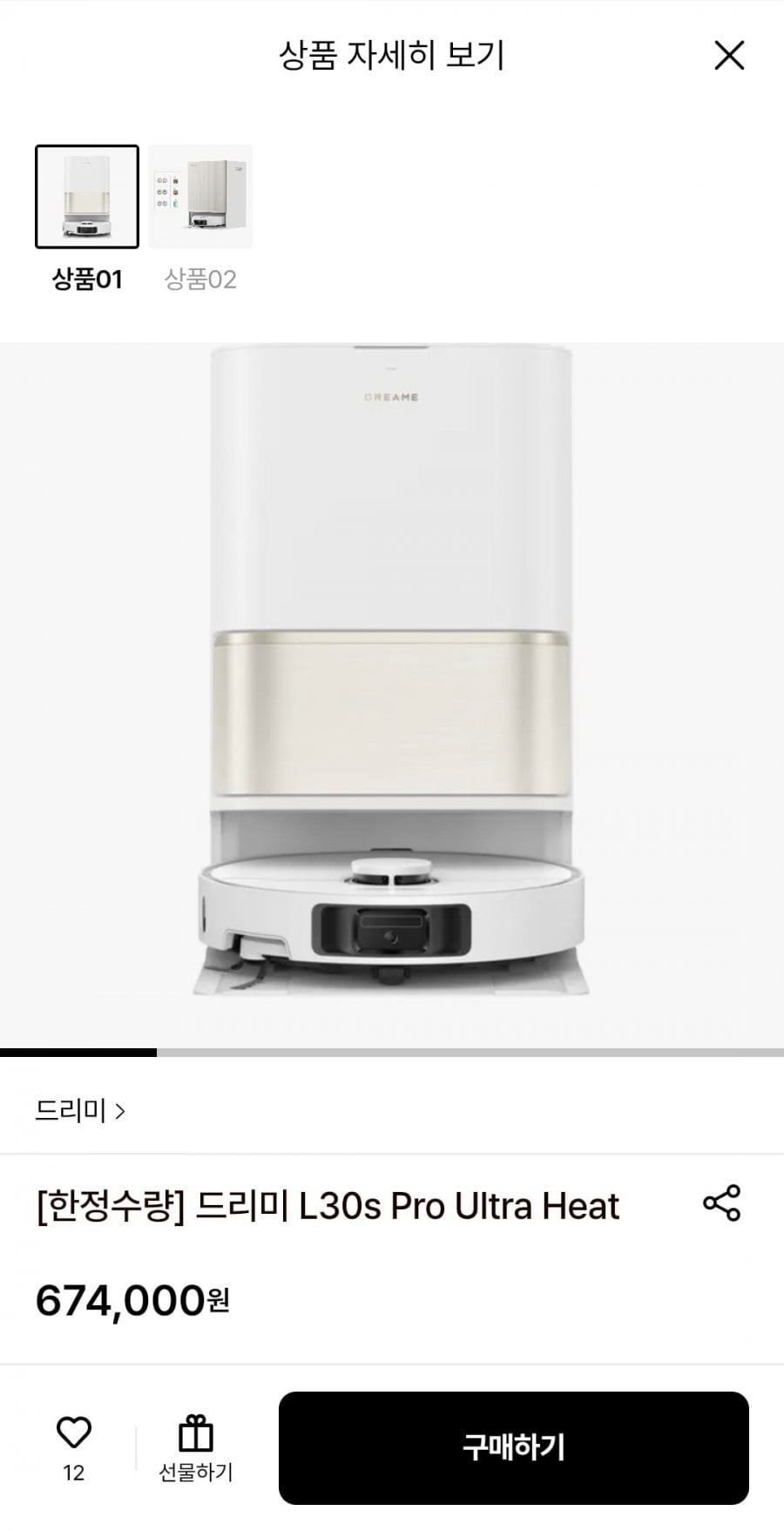Share this Dreame L30s product
This screenshot has height=1531, width=784.
coord(721,1202)
